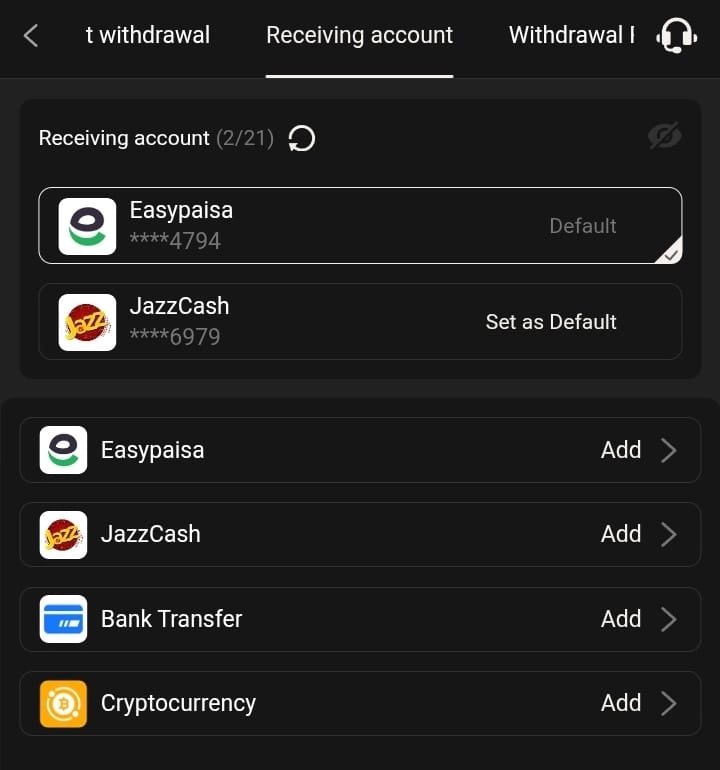Toggle the hide-details eye icon

pos(664,134)
